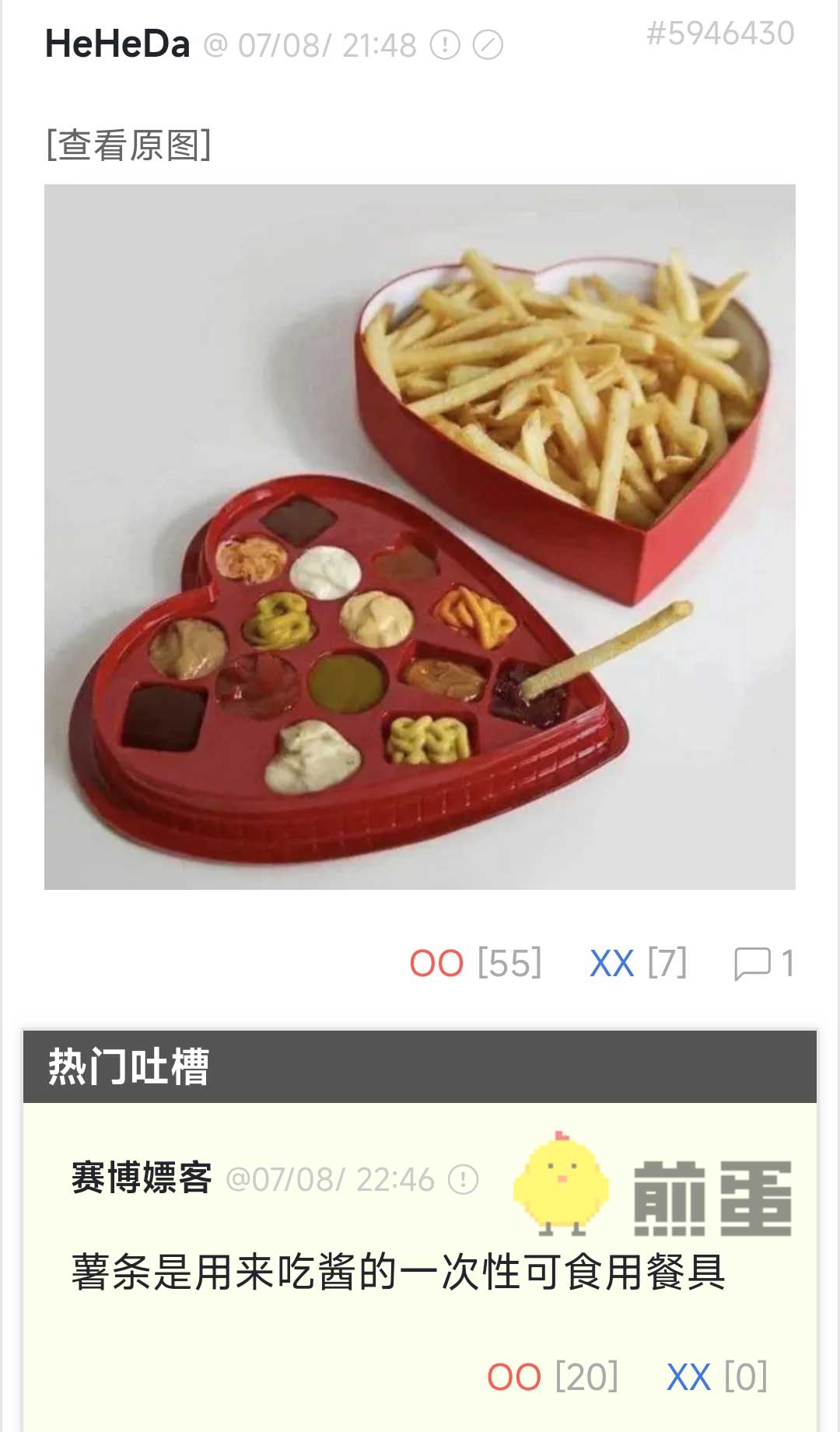Open the report icon next to HeHeDa's post time

445,45
